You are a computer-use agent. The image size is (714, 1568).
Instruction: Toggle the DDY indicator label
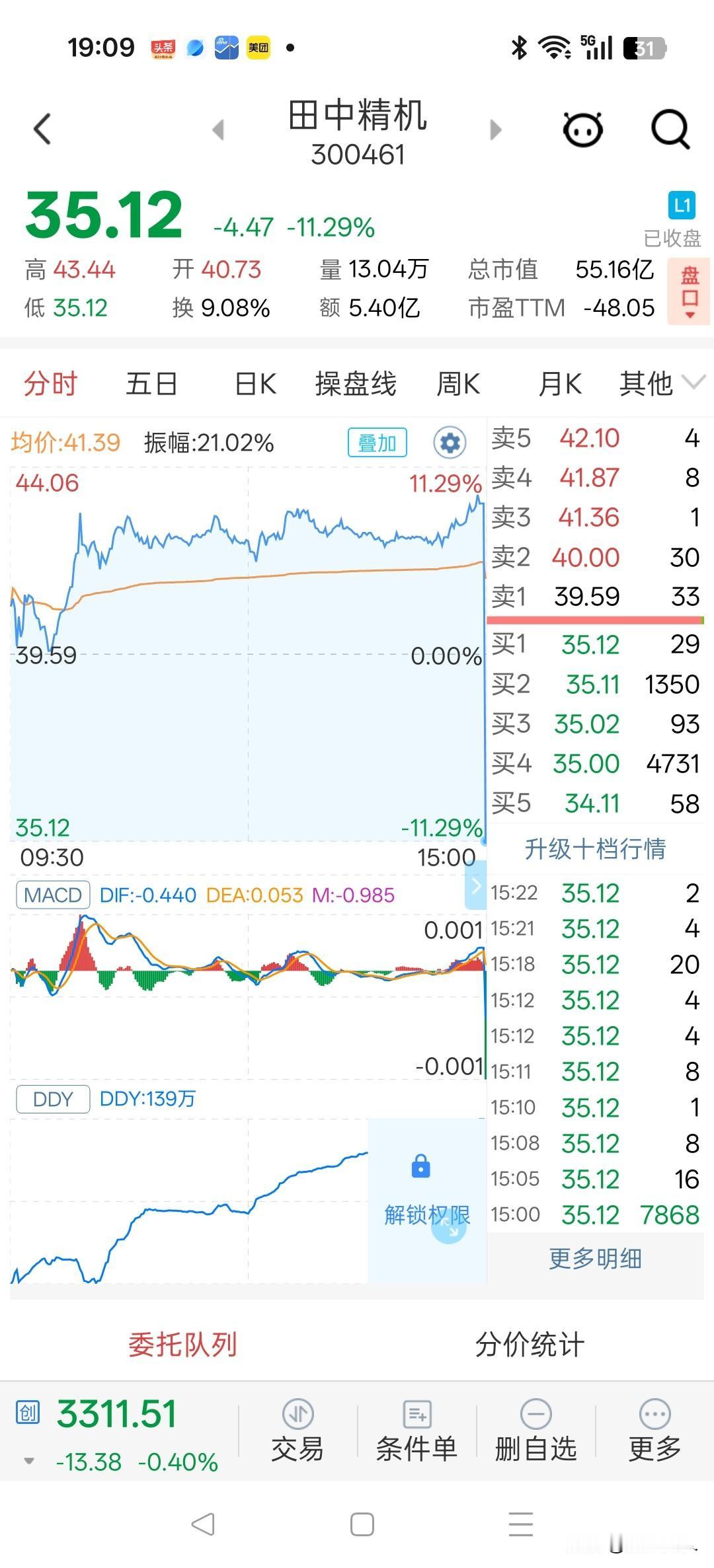pyautogui.click(x=52, y=1099)
